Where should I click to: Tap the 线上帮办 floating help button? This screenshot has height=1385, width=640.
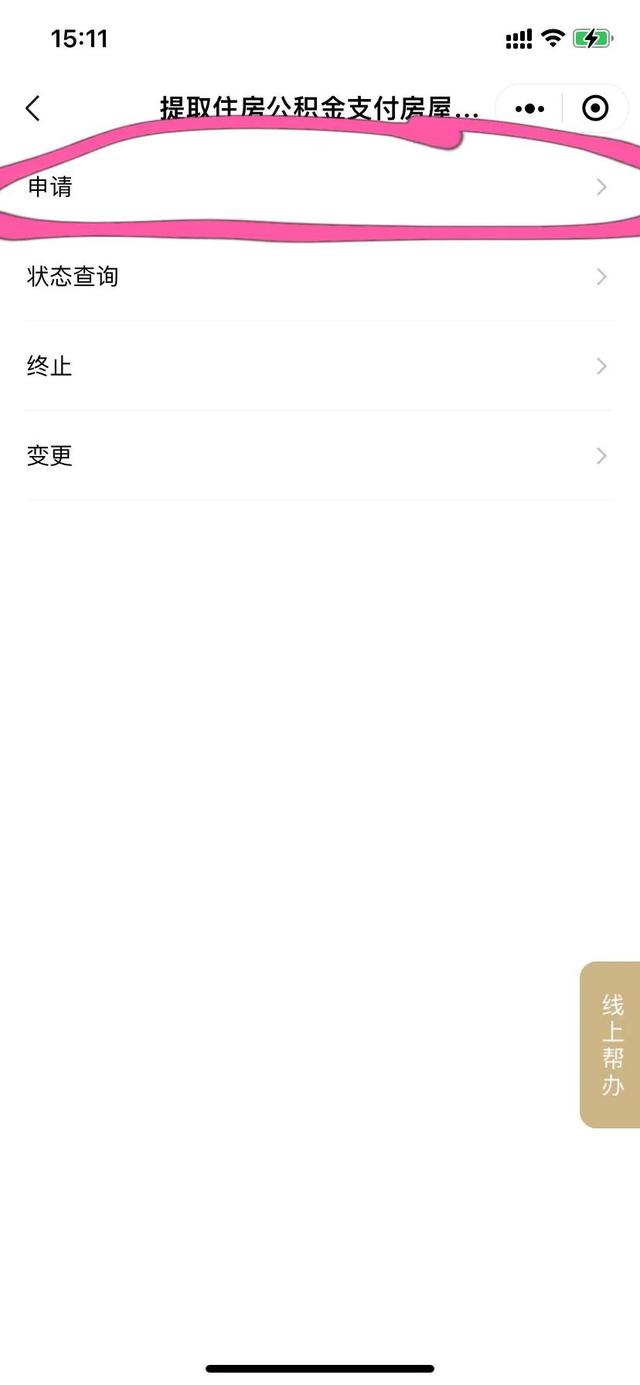(x=611, y=1044)
